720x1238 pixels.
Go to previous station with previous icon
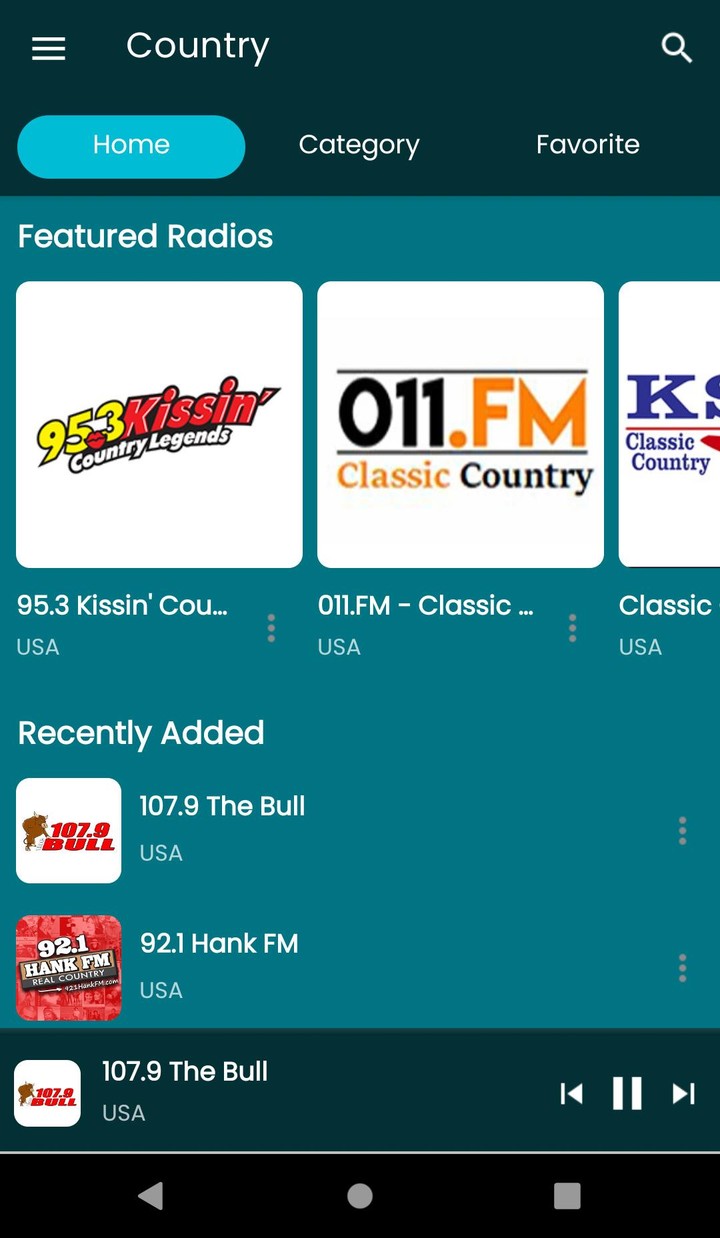571,1094
